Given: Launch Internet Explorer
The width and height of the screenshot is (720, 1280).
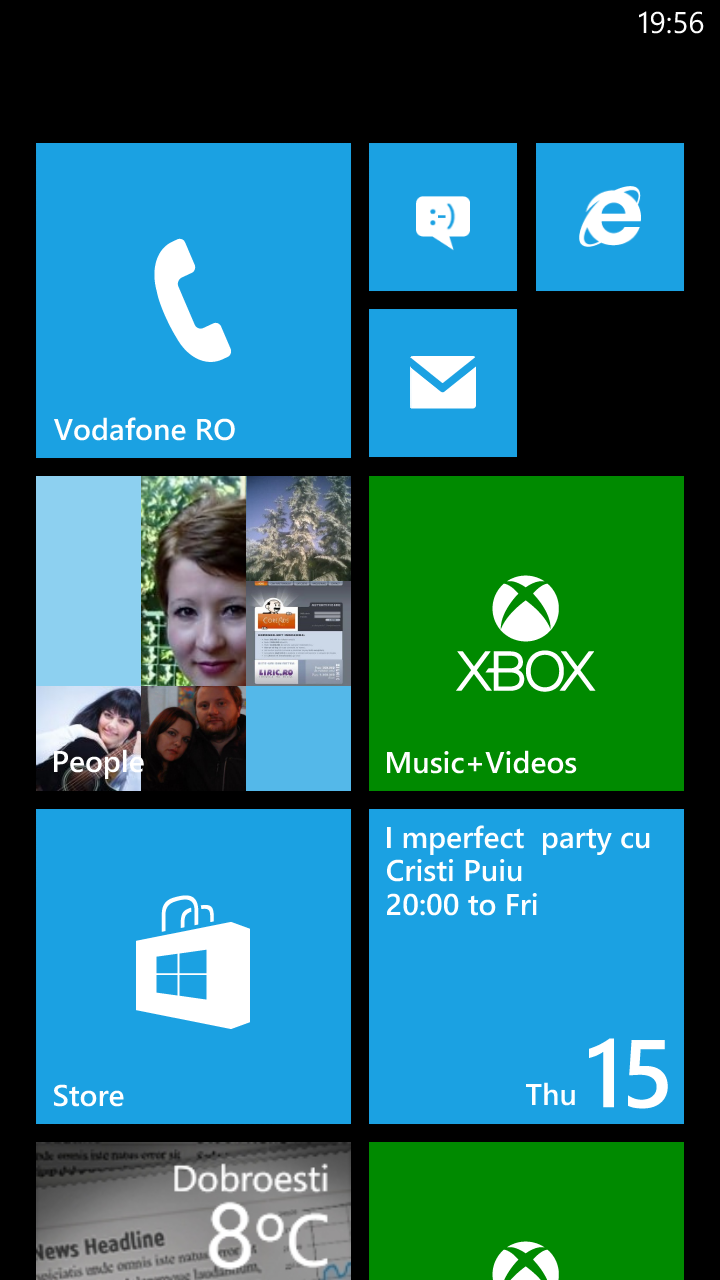Looking at the screenshot, I should pos(610,217).
